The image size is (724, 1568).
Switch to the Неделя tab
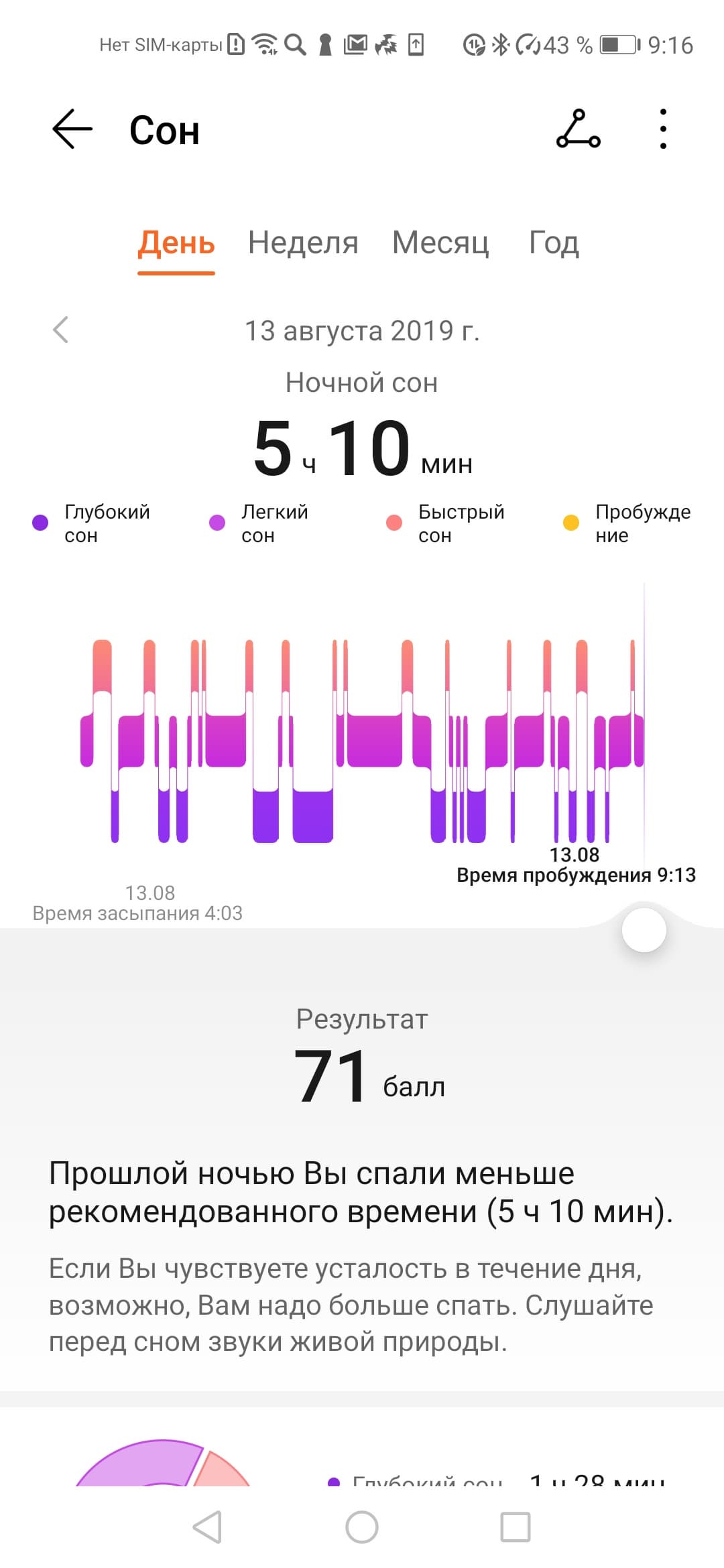303,243
